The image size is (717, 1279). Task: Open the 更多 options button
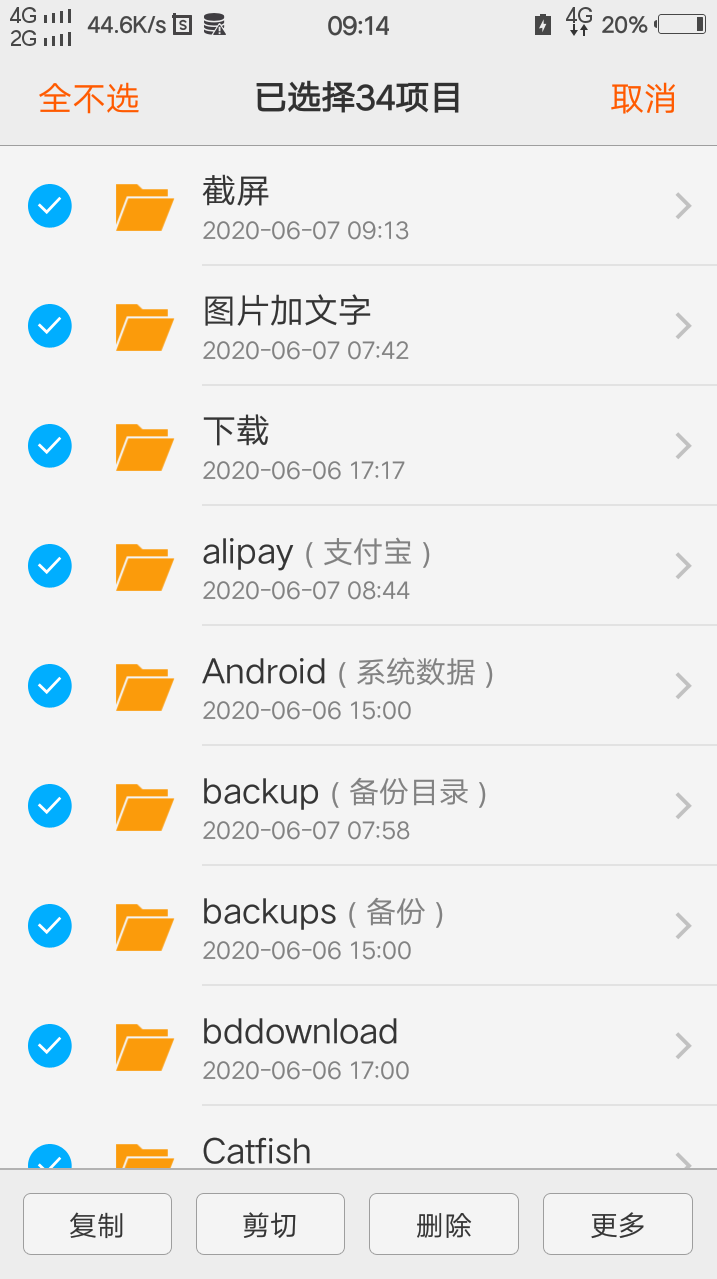(x=618, y=1224)
